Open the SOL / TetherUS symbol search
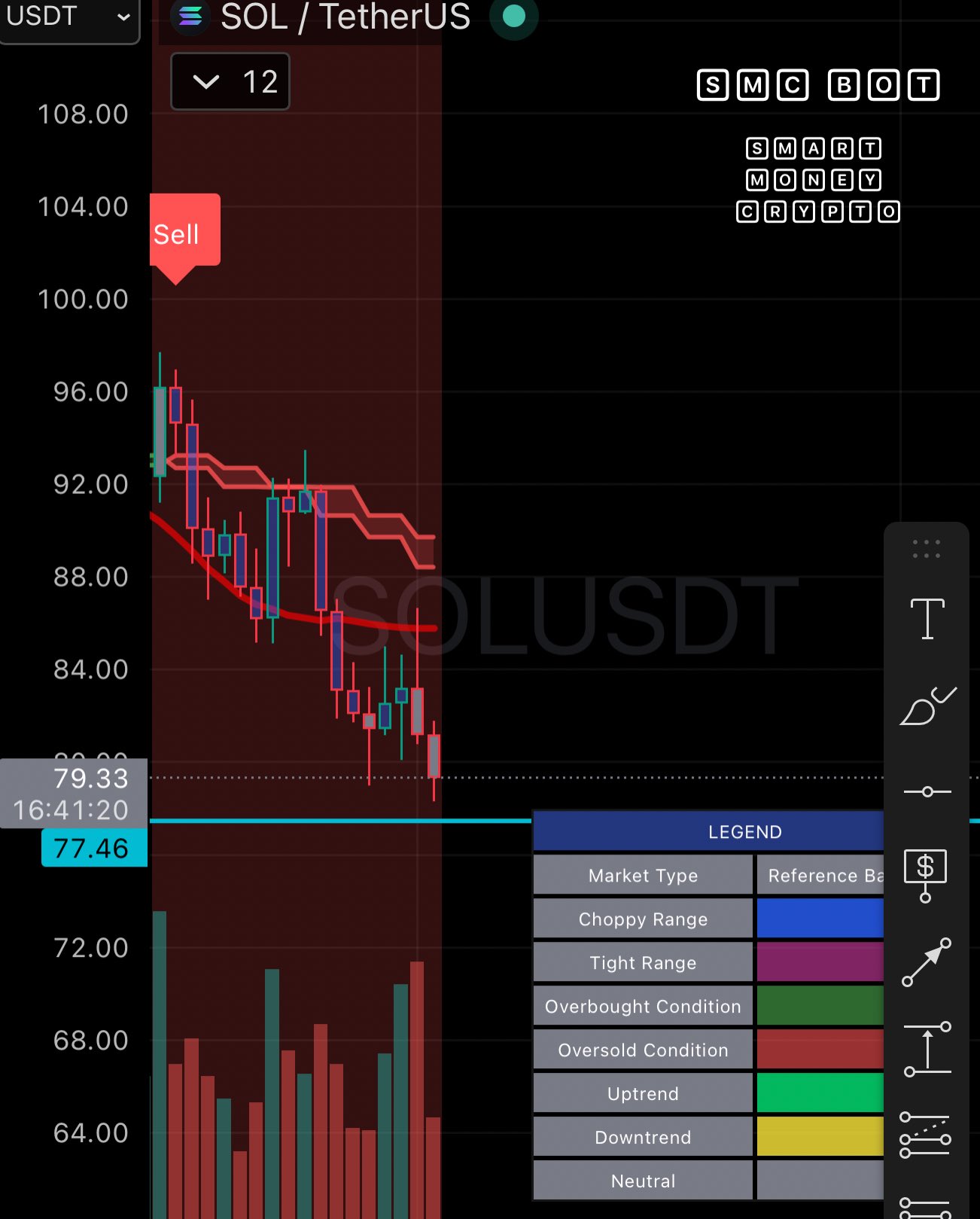 (345, 17)
